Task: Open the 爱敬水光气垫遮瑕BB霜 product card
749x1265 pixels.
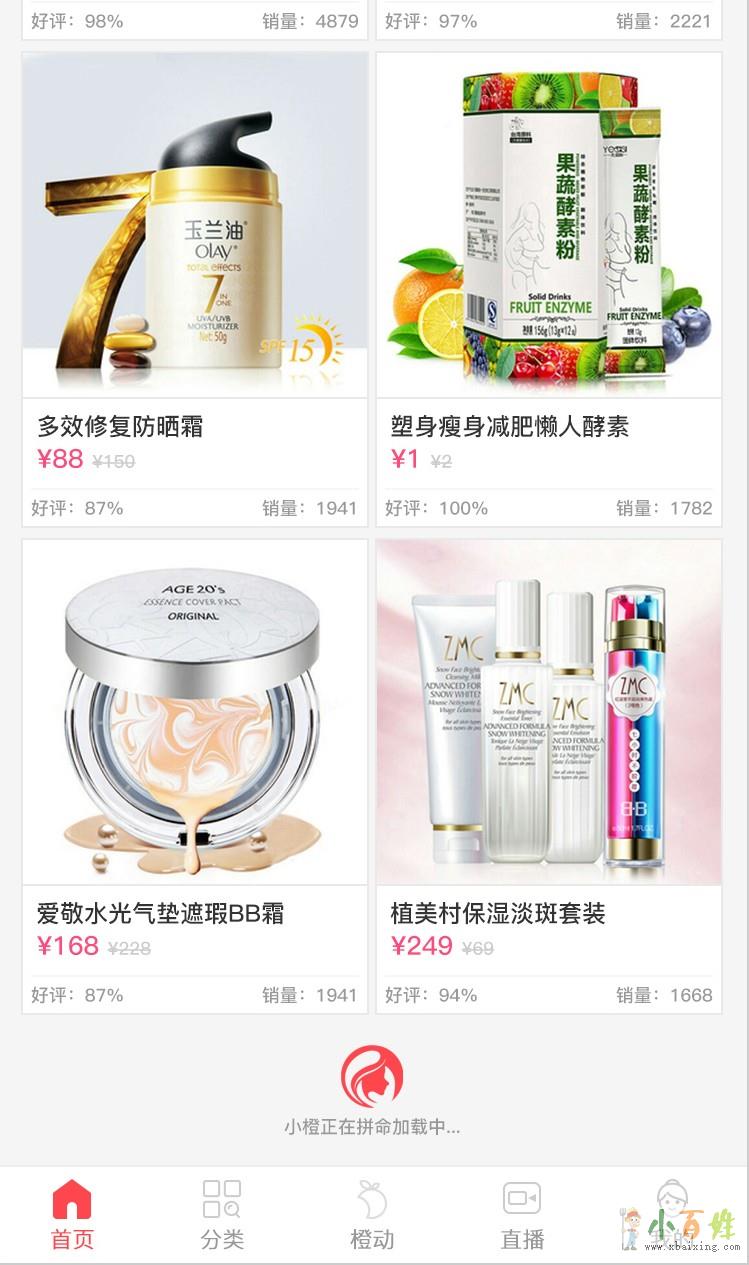Action: 195,776
